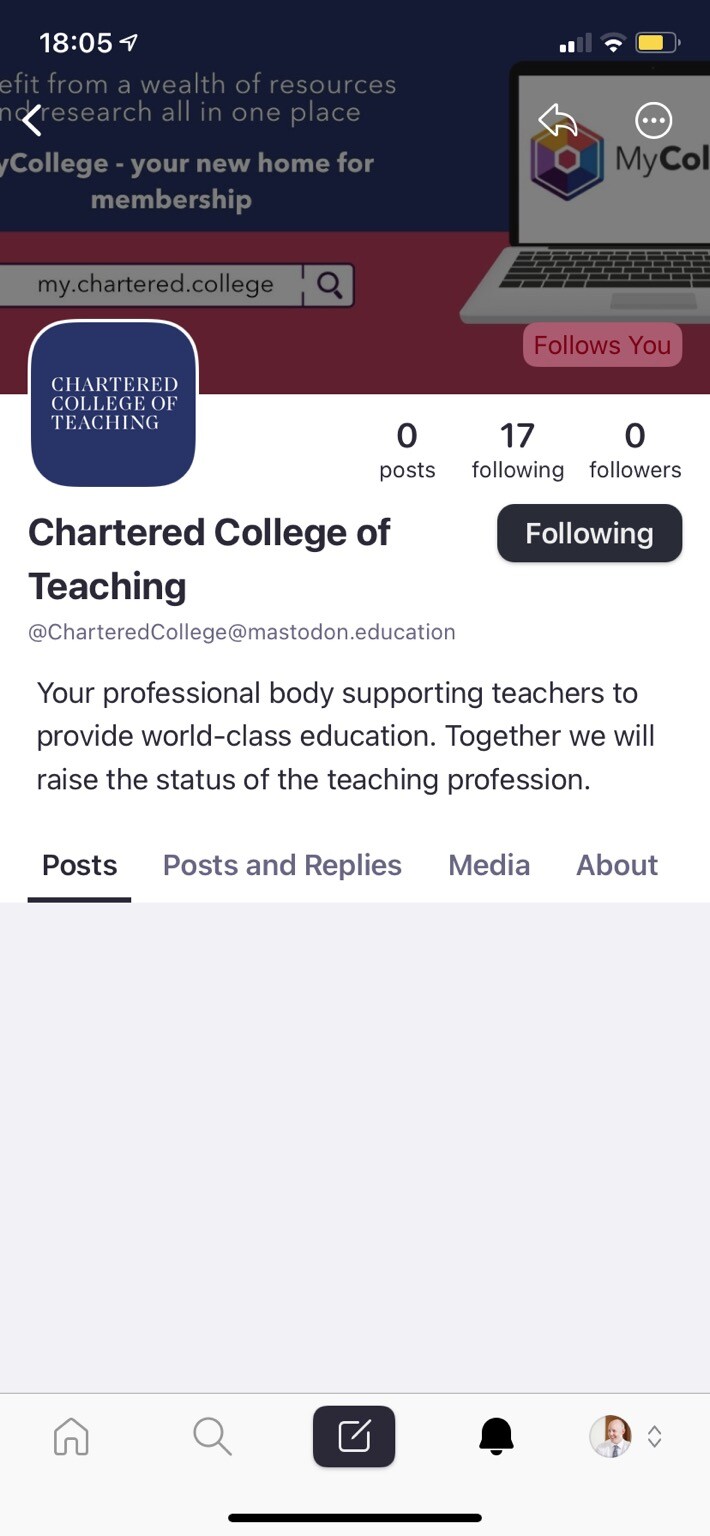Compose a new post
This screenshot has width=710, height=1536.
[x=354, y=1437]
